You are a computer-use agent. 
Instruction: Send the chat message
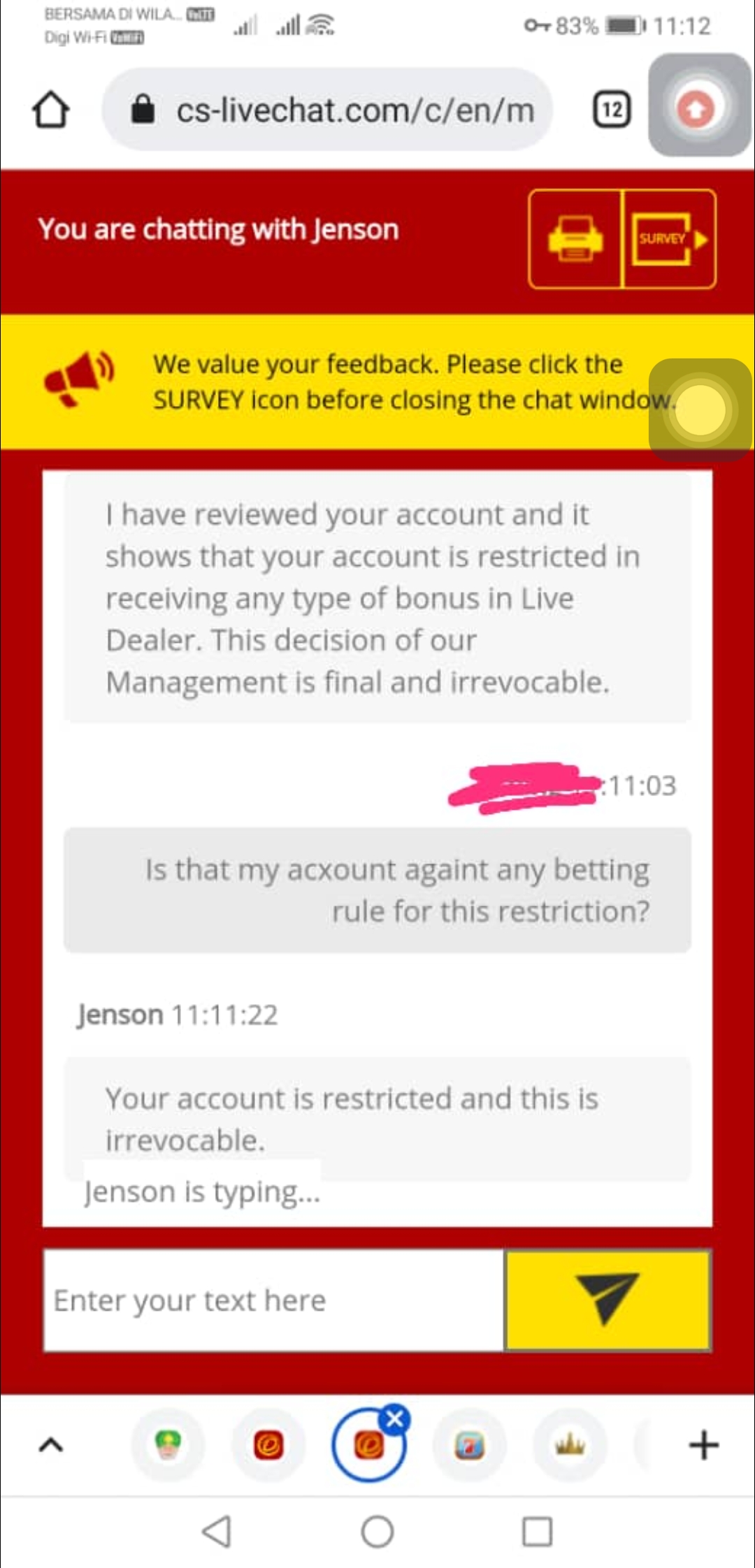(607, 1300)
